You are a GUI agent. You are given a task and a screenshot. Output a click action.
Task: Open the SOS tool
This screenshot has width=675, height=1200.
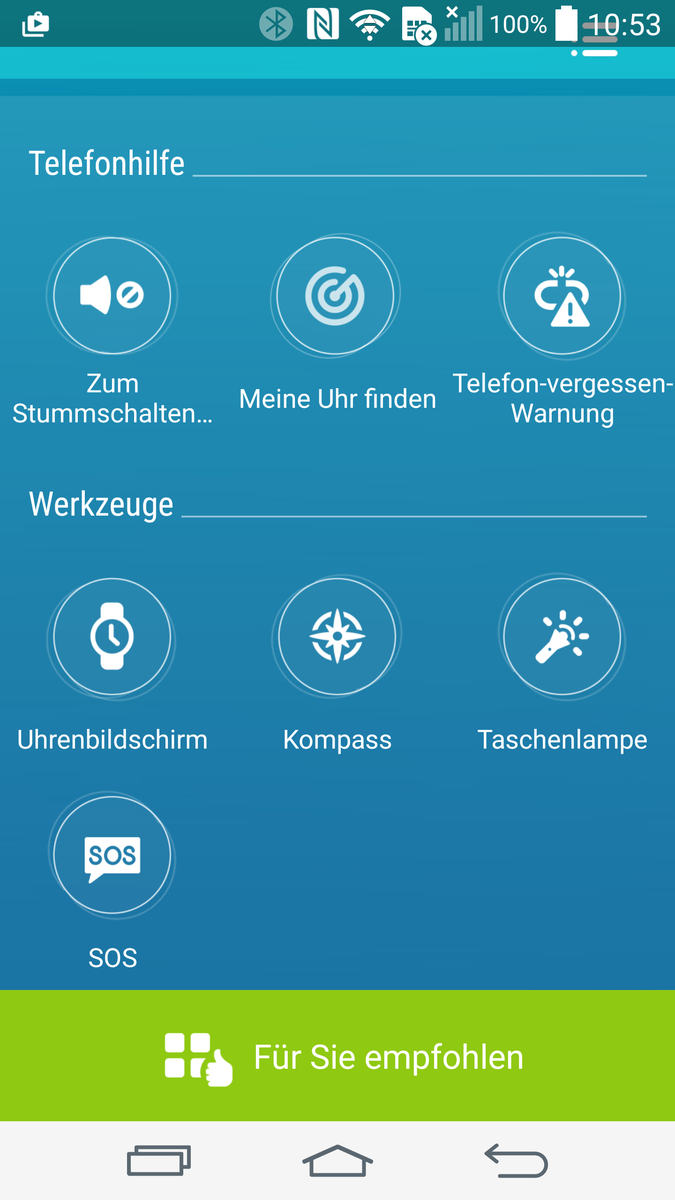[112, 856]
